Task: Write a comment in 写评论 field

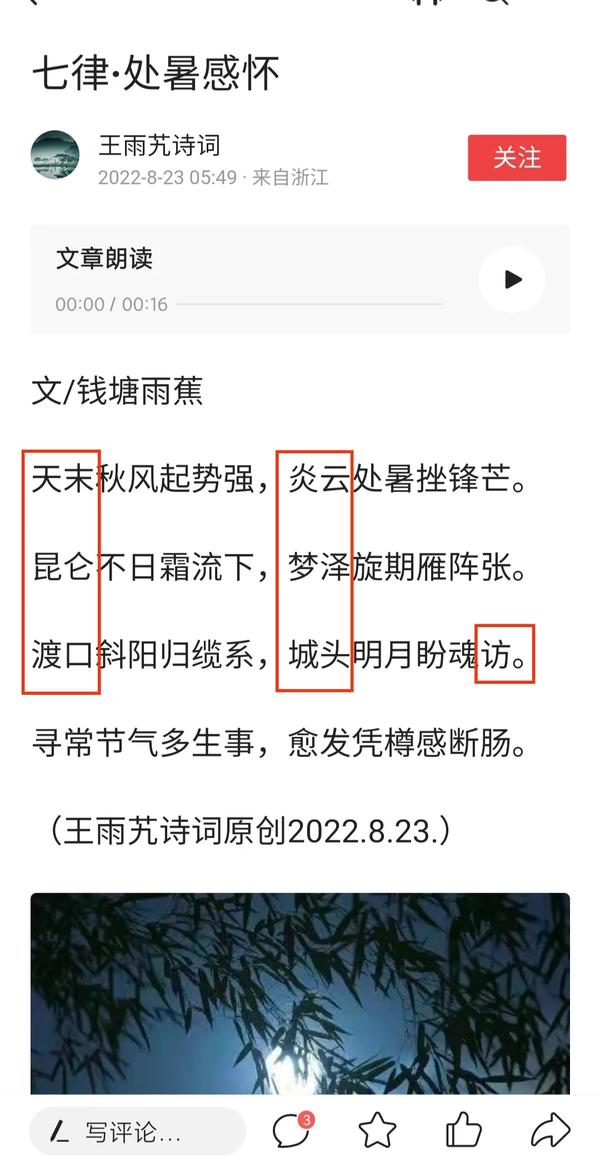Action: coord(137,1132)
